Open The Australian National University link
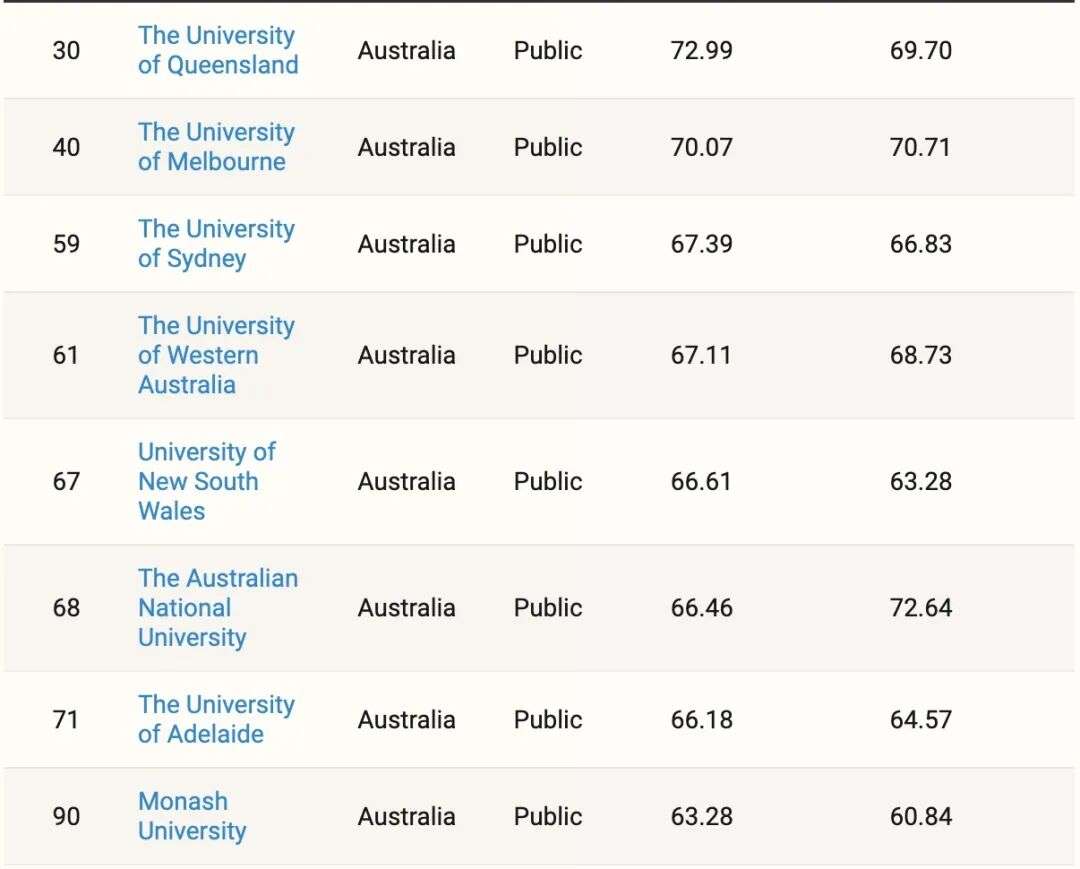 coord(217,607)
